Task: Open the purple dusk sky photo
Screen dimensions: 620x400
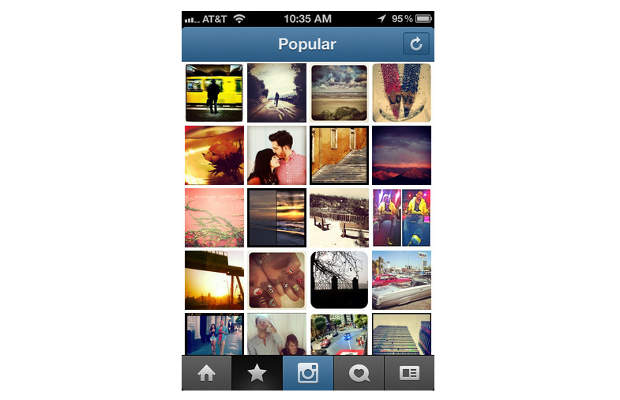Action: pyautogui.click(x=401, y=155)
